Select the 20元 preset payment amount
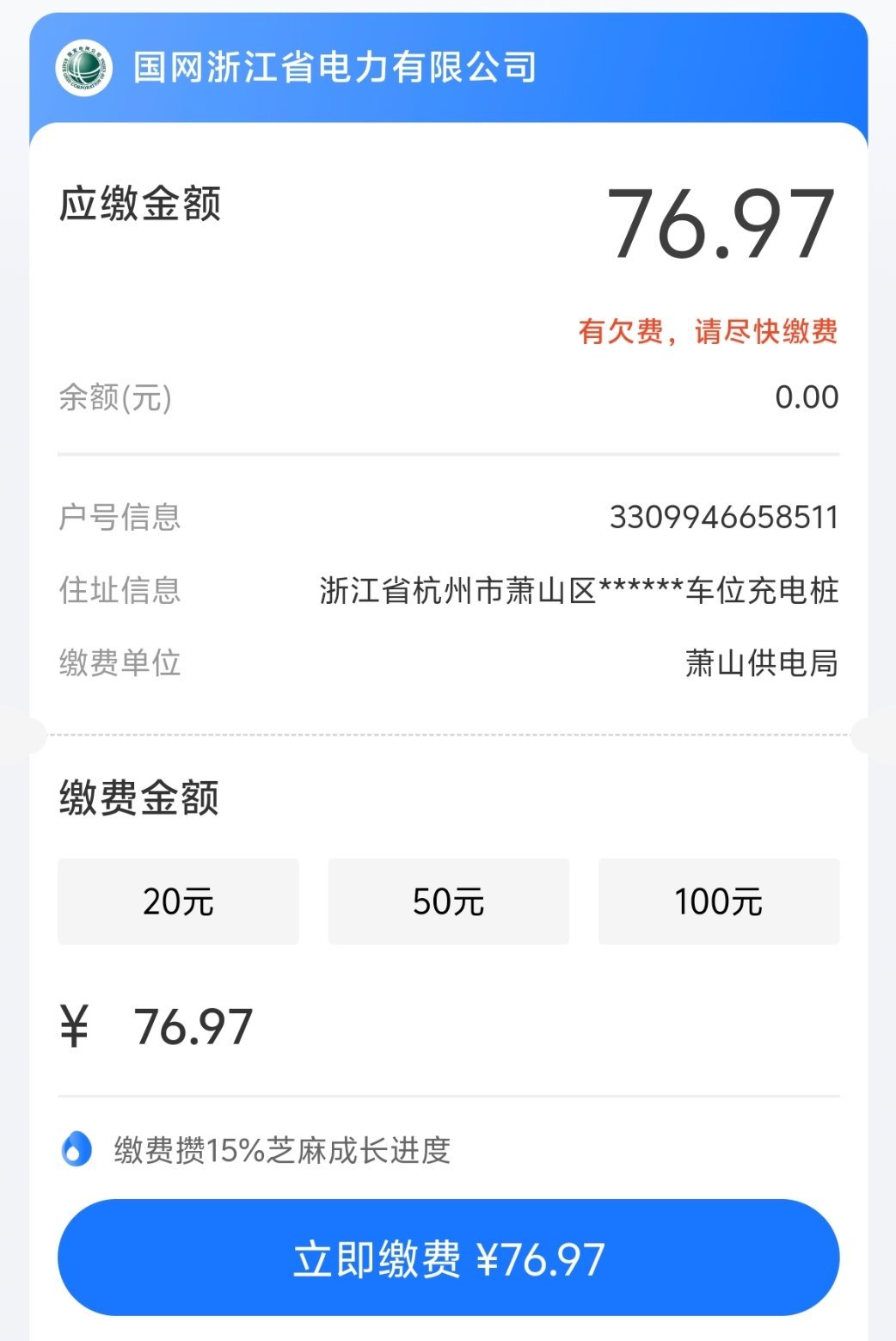Screen dimensions: 896x1341 tap(177, 901)
